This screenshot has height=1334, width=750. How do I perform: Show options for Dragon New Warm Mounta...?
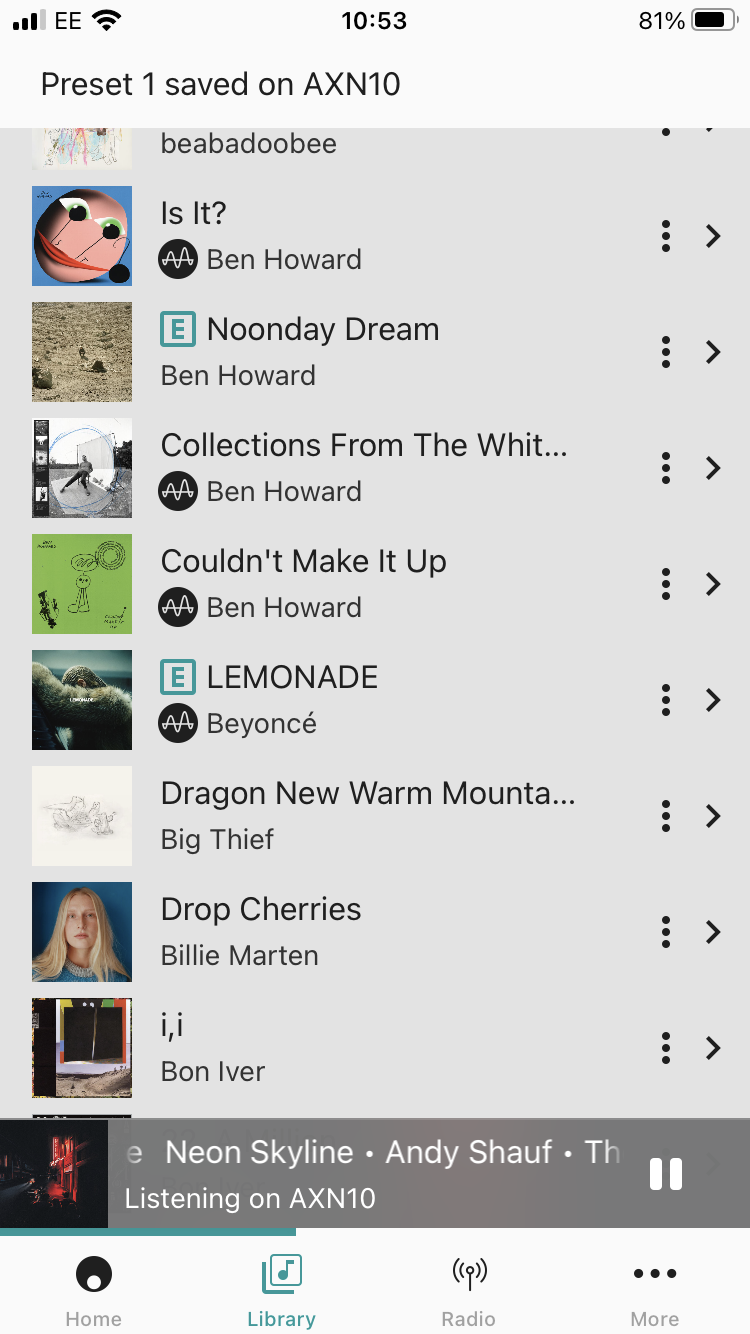click(x=666, y=816)
